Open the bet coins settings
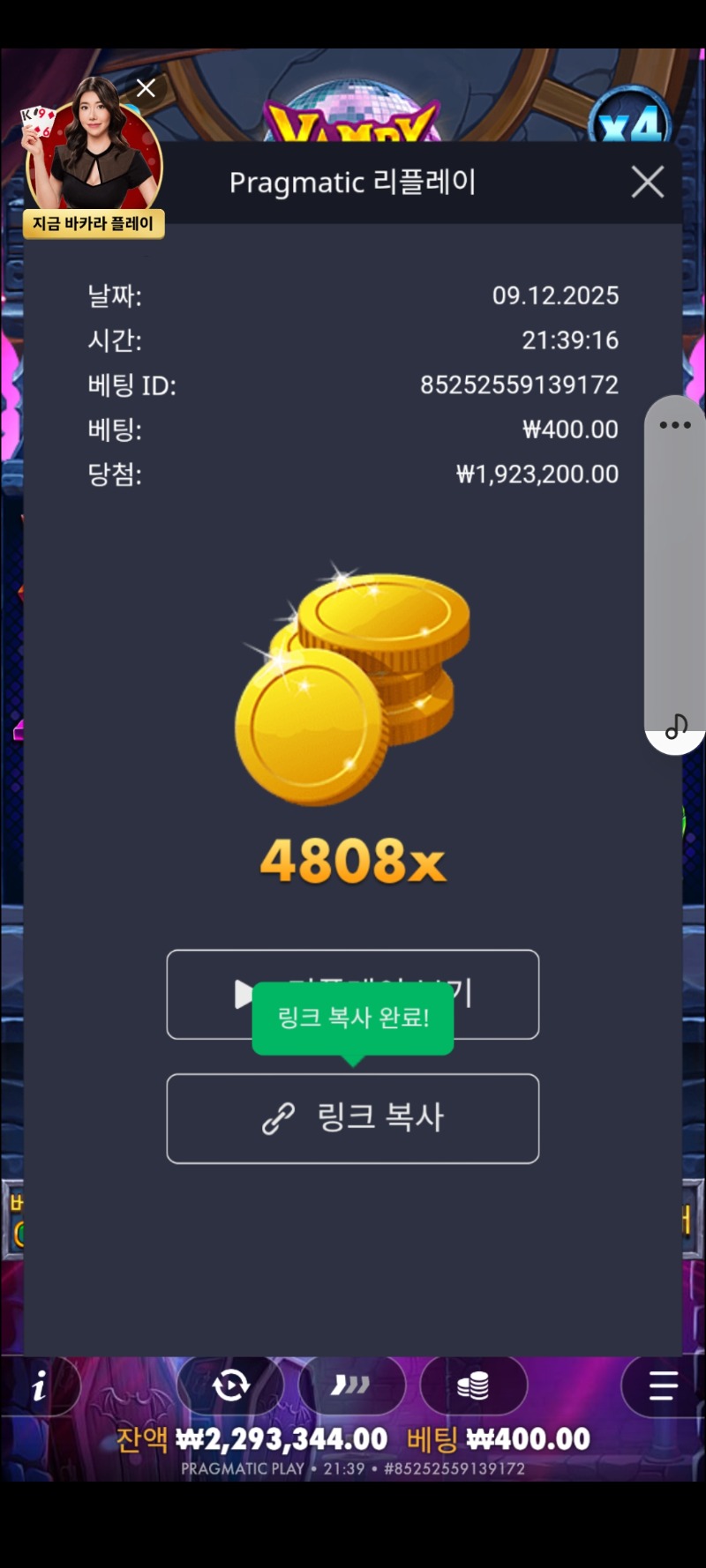The width and height of the screenshot is (706, 1568). point(473,1386)
